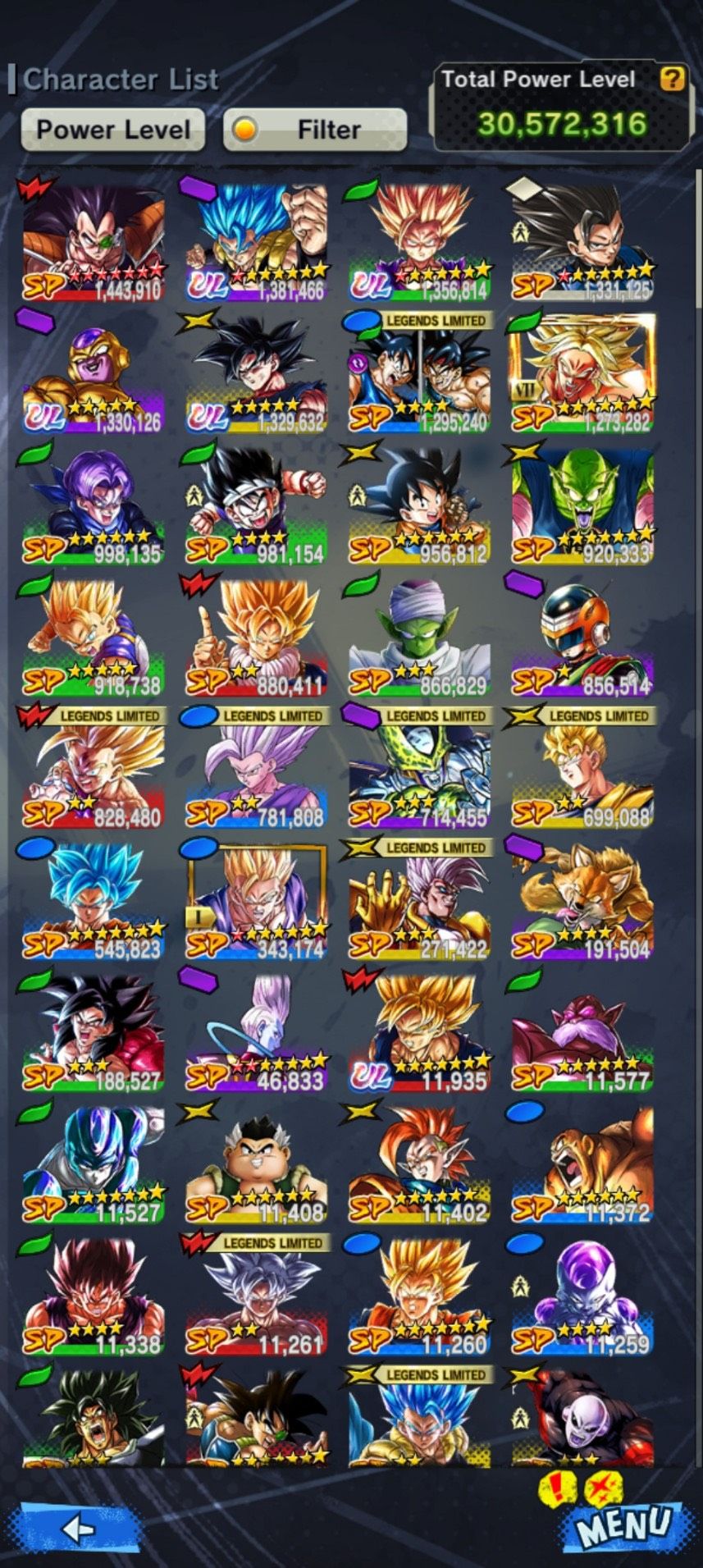Open the Filter options

315,130
